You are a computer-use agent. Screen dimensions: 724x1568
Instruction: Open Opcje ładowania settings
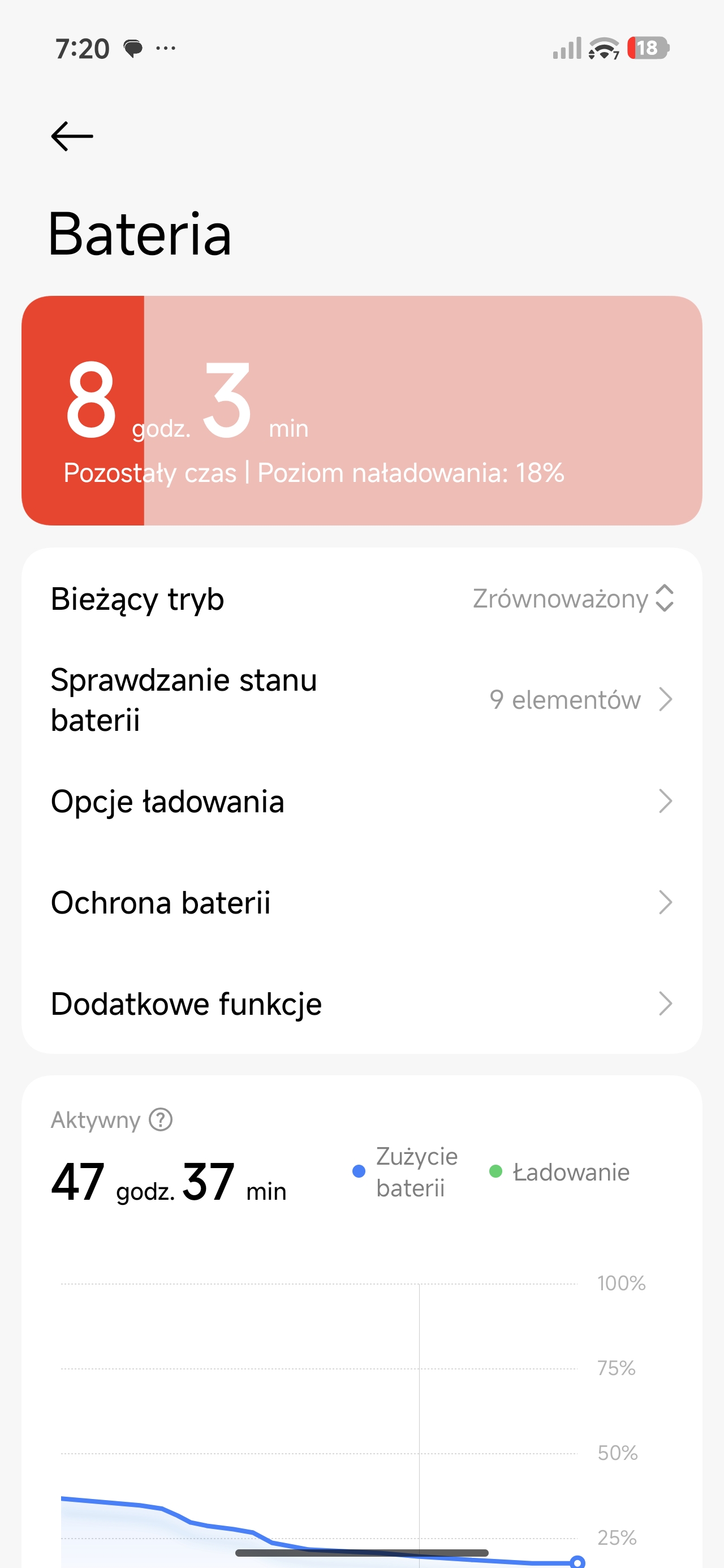[361, 802]
